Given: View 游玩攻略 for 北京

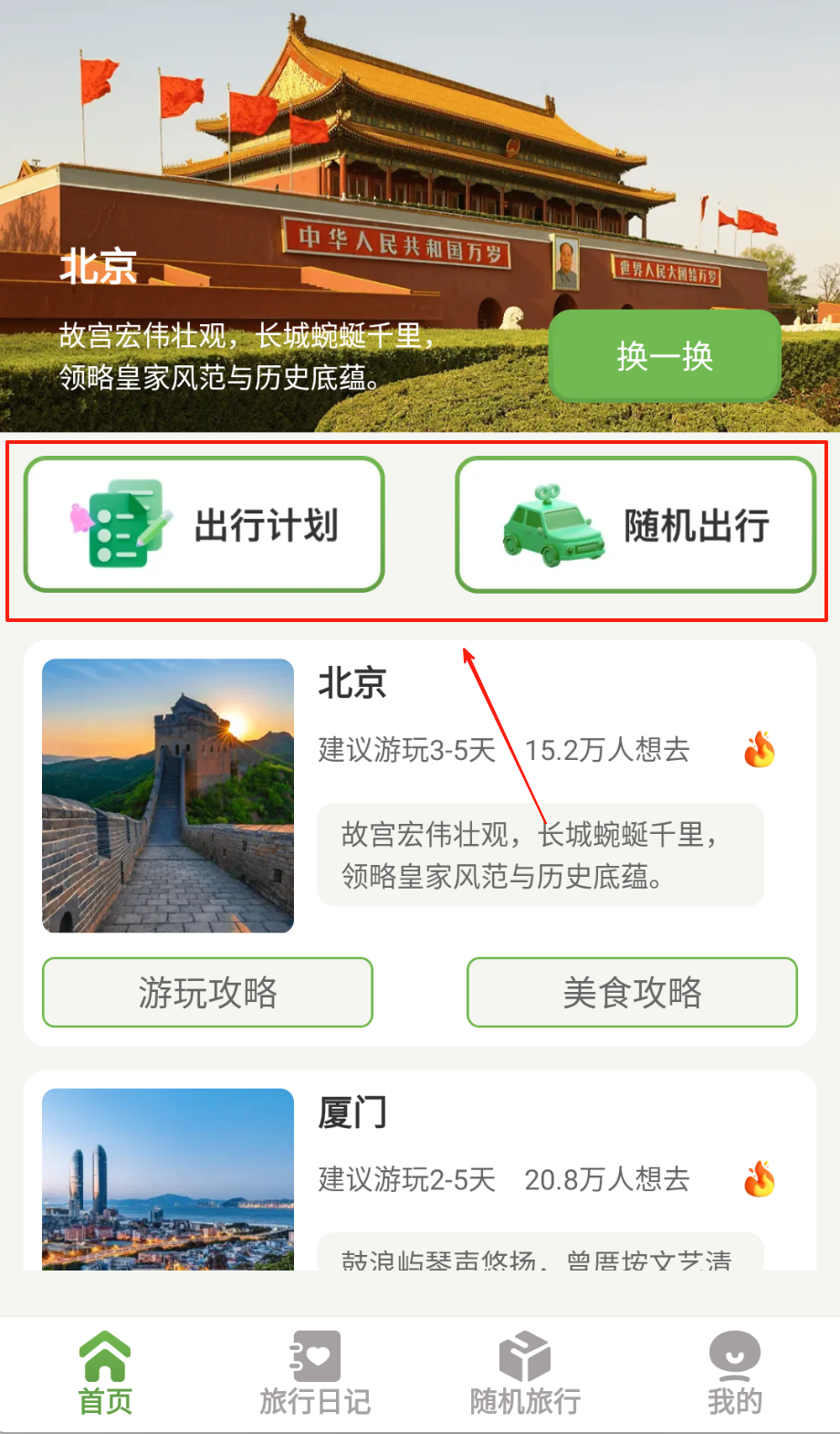Looking at the screenshot, I should click(x=207, y=992).
